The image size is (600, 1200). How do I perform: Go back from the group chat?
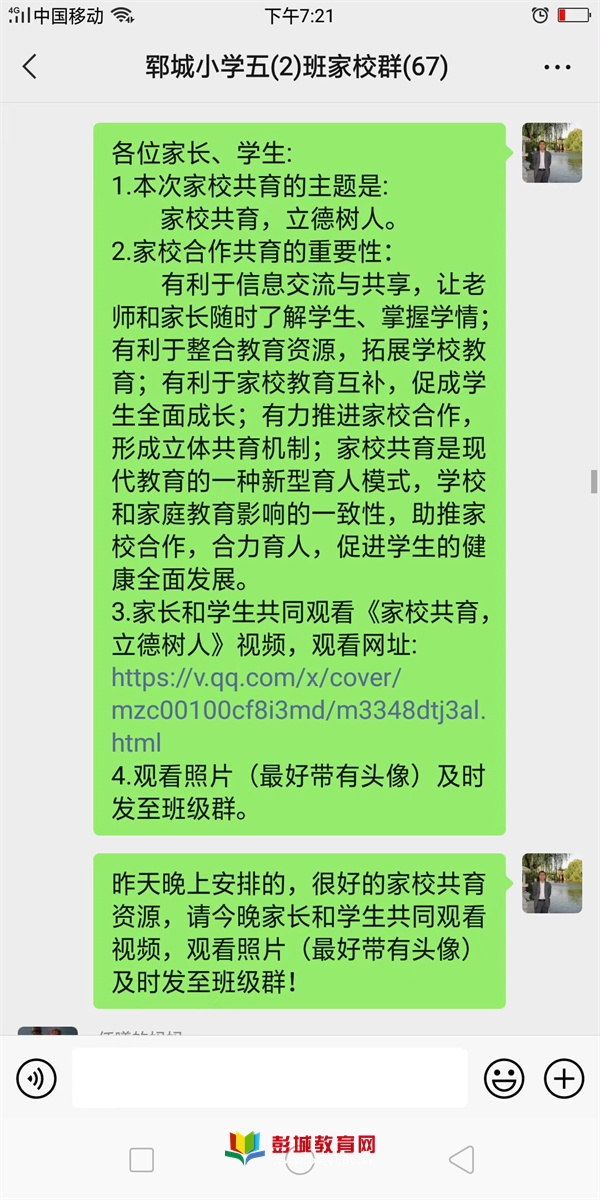30,67
